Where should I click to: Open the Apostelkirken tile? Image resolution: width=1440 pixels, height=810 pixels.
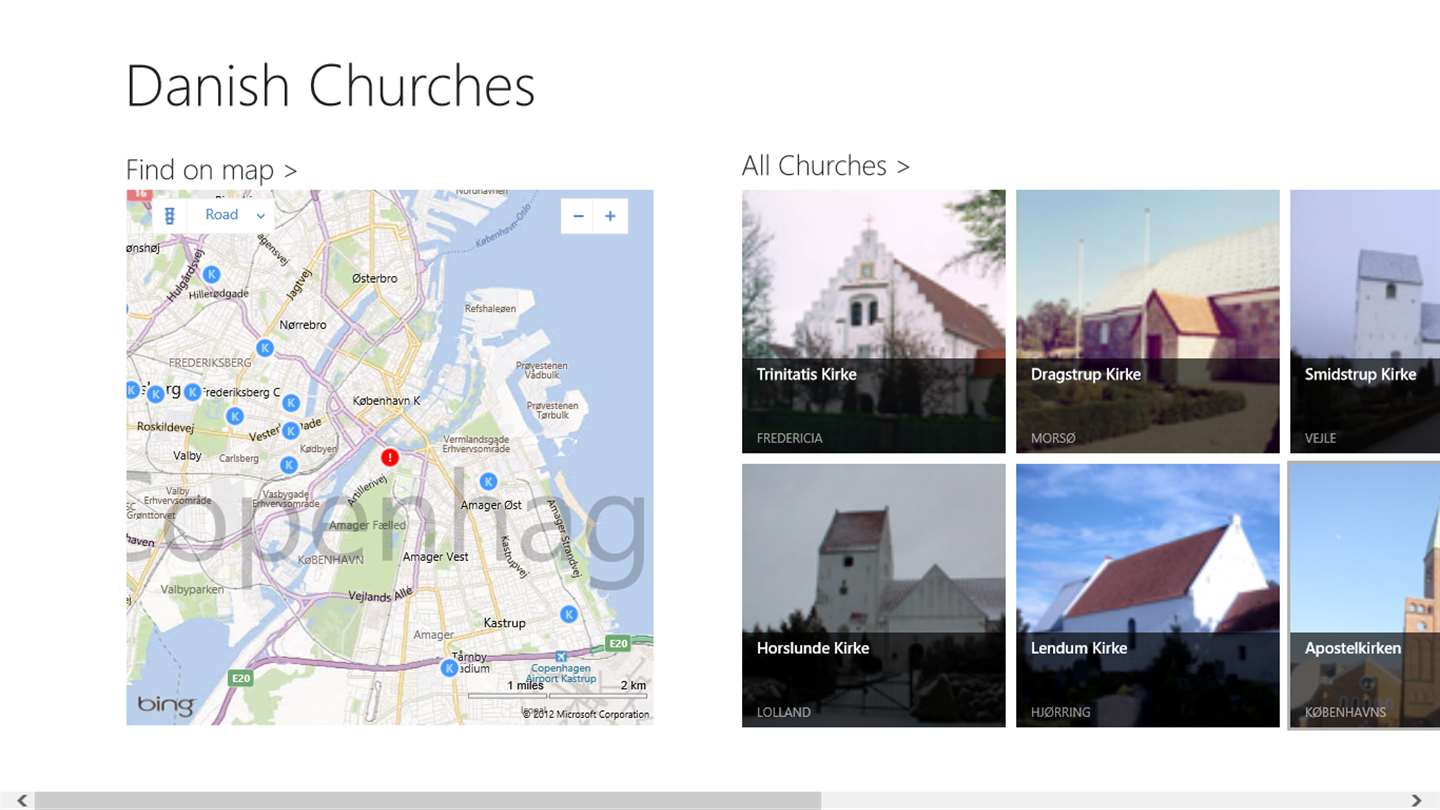pos(1365,595)
